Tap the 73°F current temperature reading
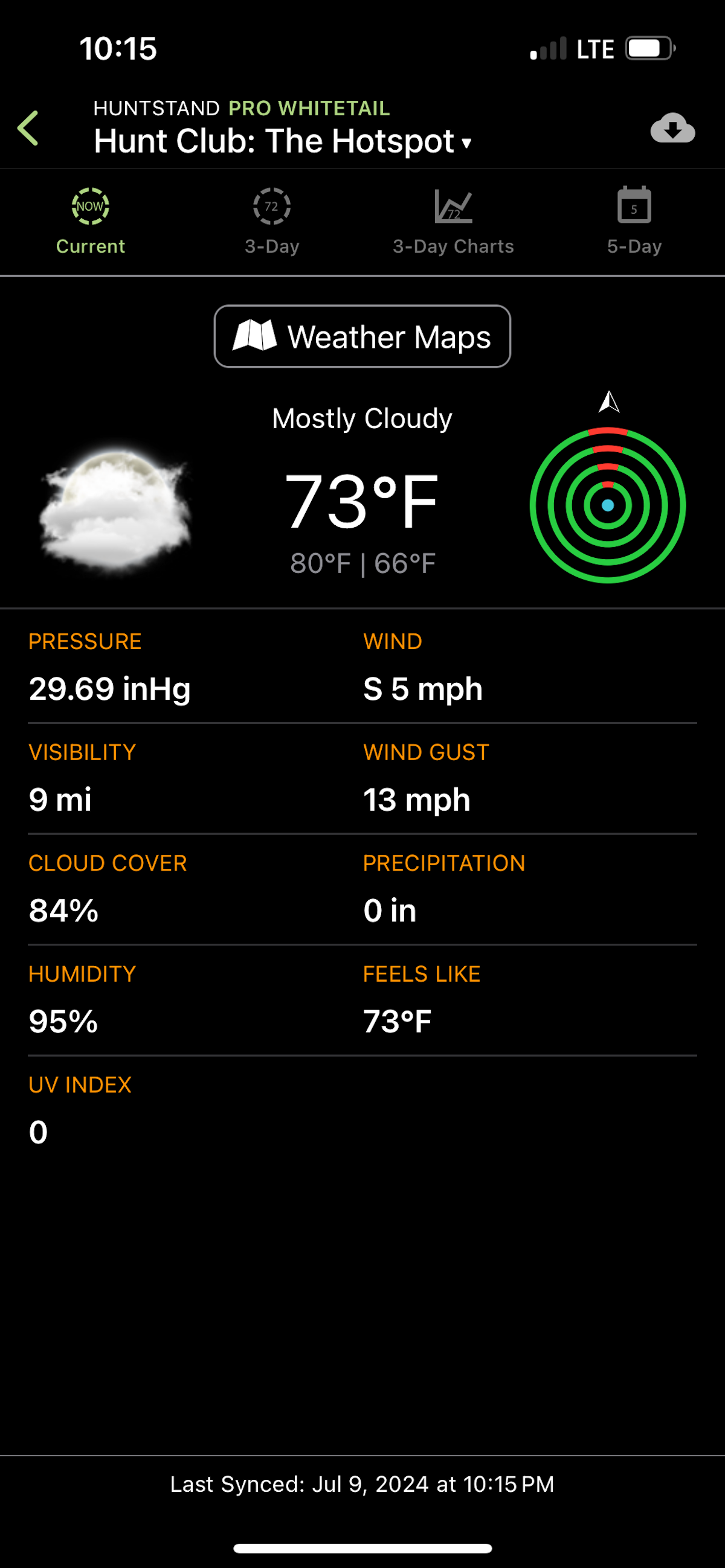The height and width of the screenshot is (1568, 725). tap(362, 502)
